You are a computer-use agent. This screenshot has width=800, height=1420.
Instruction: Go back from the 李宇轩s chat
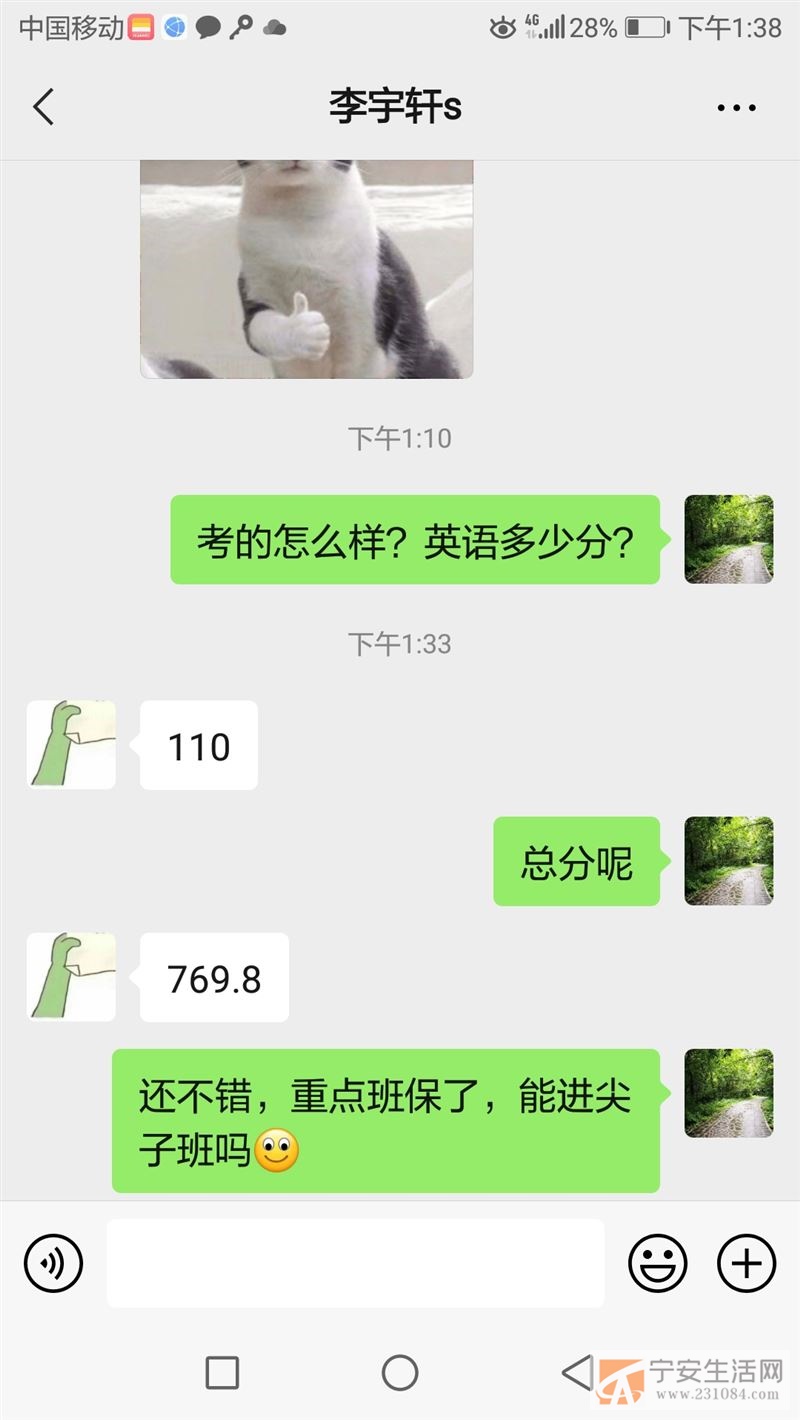(43, 107)
